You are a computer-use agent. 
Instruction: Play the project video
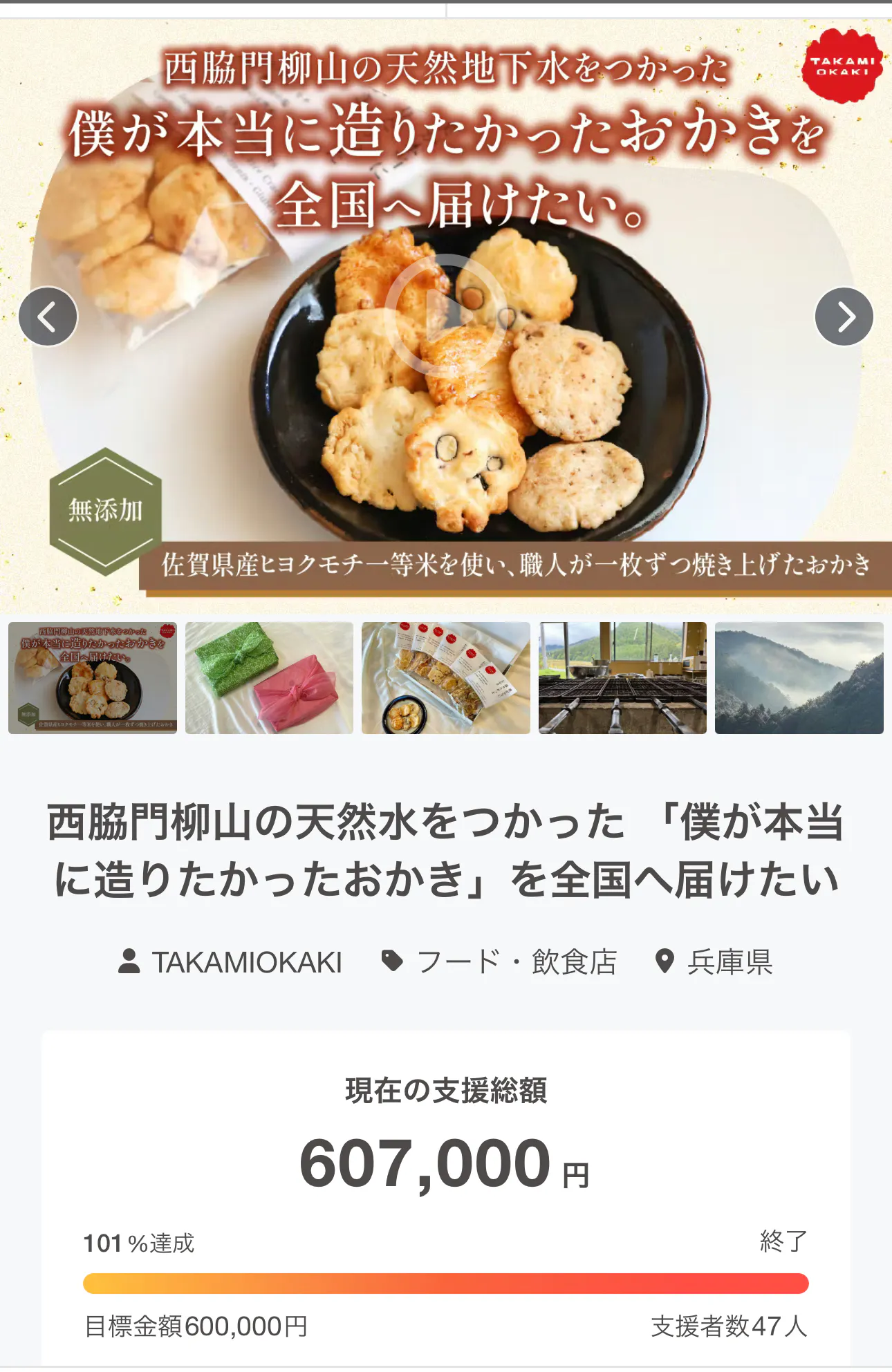click(x=446, y=315)
